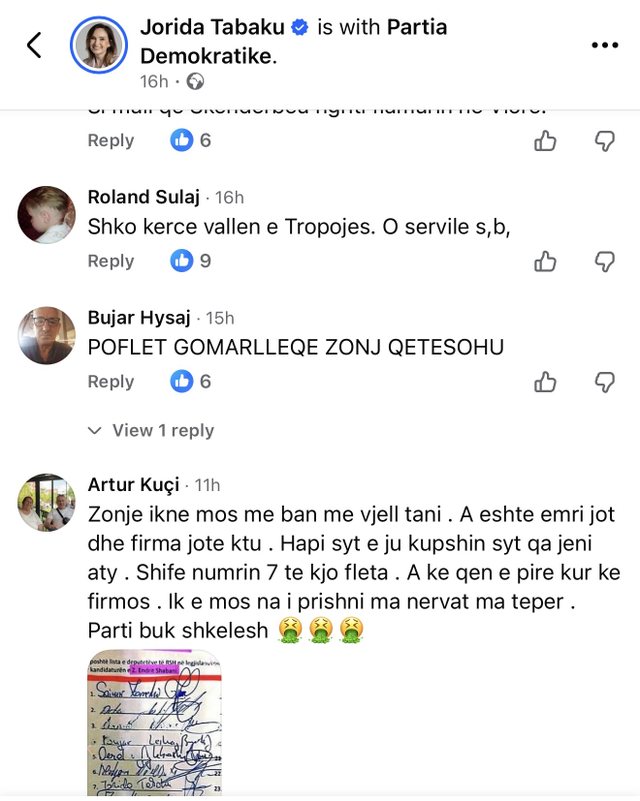Reply to Bujar Hysaj's comment
Image resolution: width=640 pixels, height=801 pixels.
110,381
